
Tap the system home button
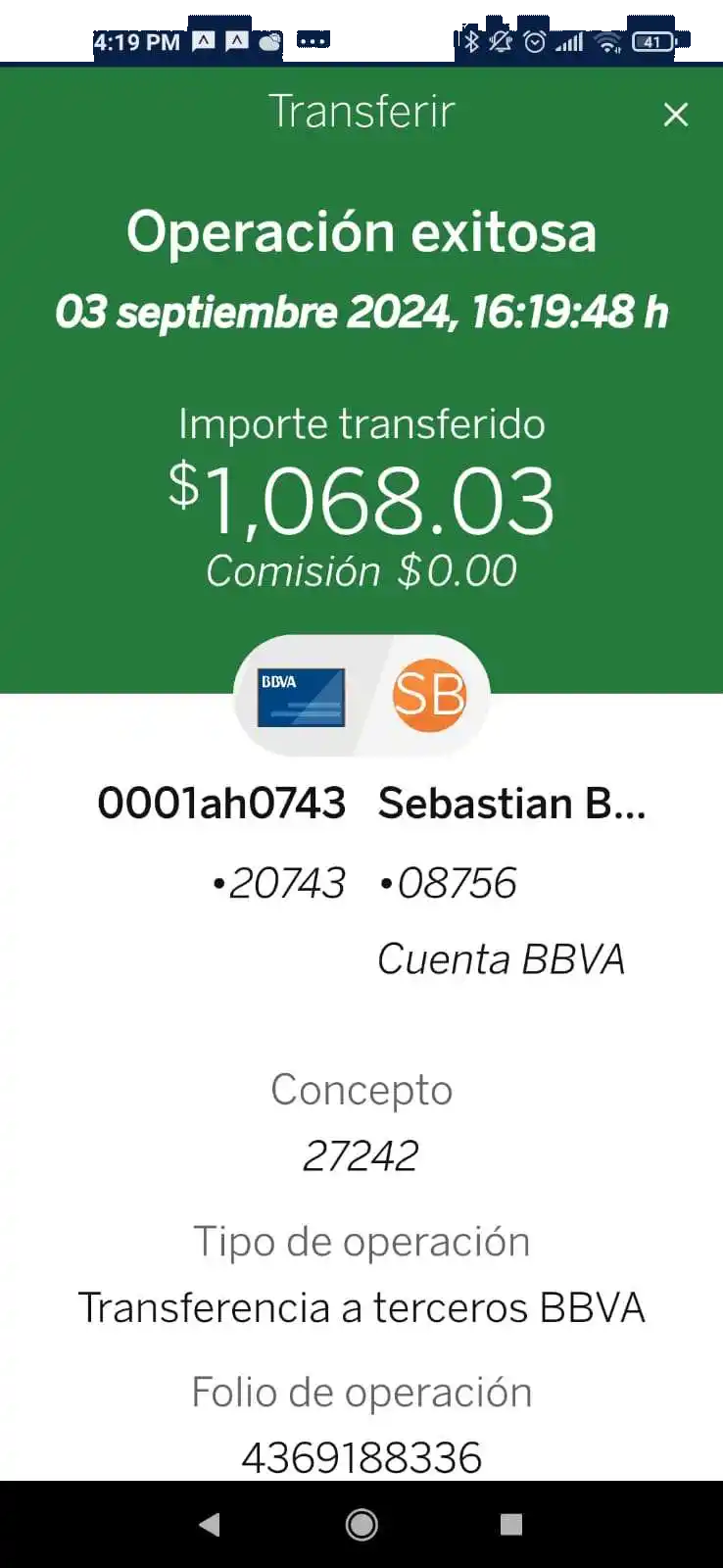361,1524
